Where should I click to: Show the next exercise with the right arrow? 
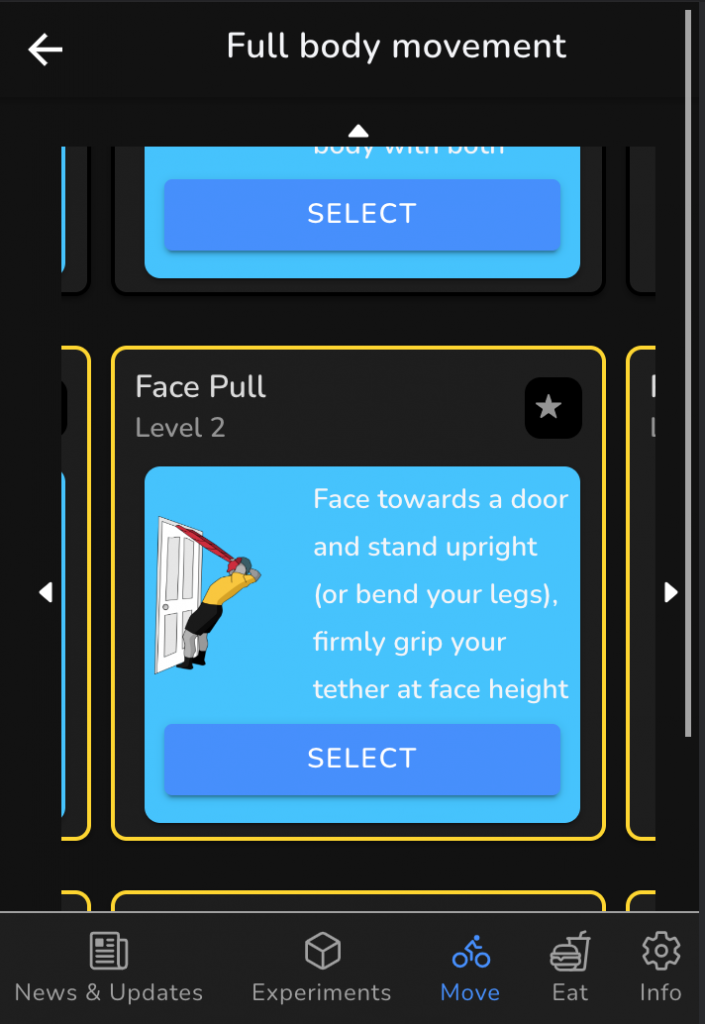coord(671,593)
